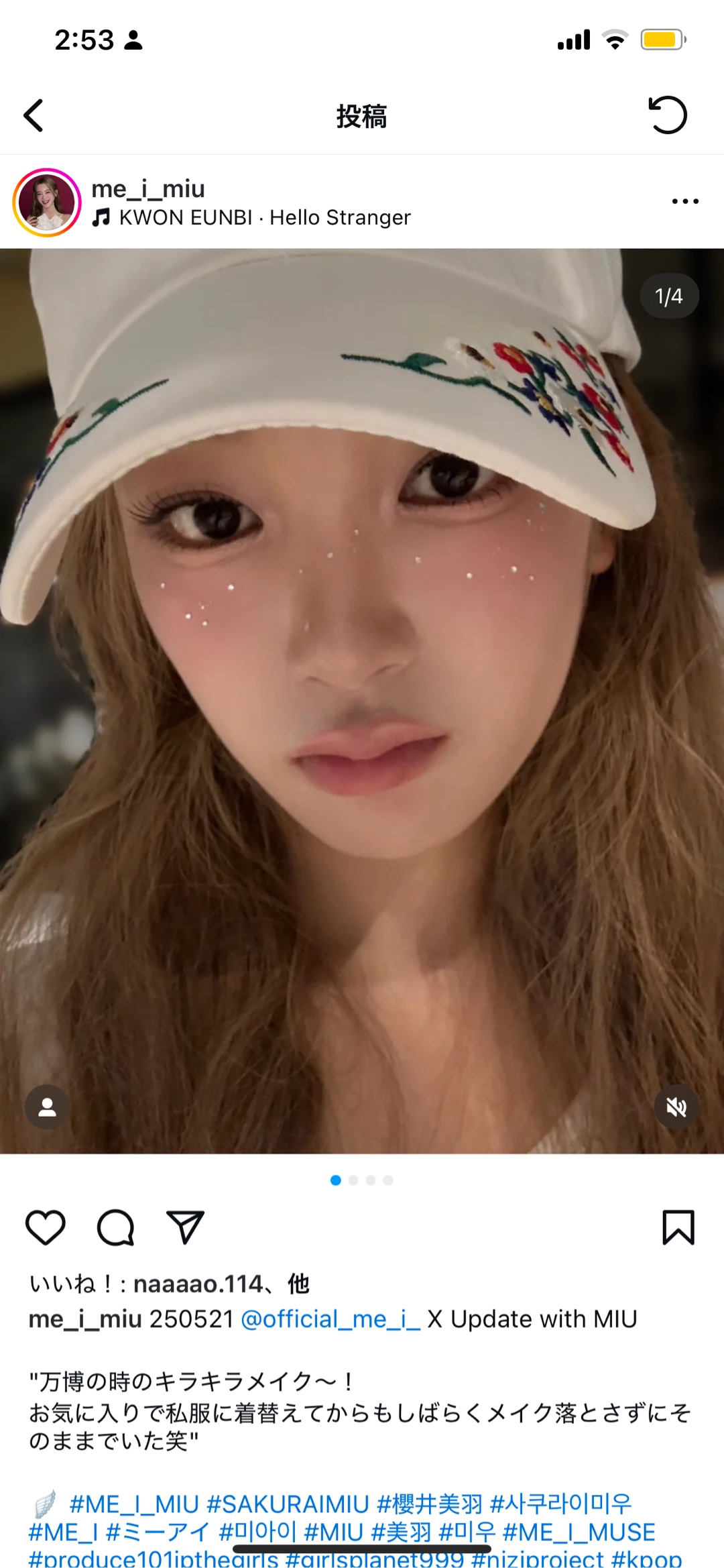724x1568 pixels.
Task: Open the @official_me_i_ mention
Action: click(330, 1319)
